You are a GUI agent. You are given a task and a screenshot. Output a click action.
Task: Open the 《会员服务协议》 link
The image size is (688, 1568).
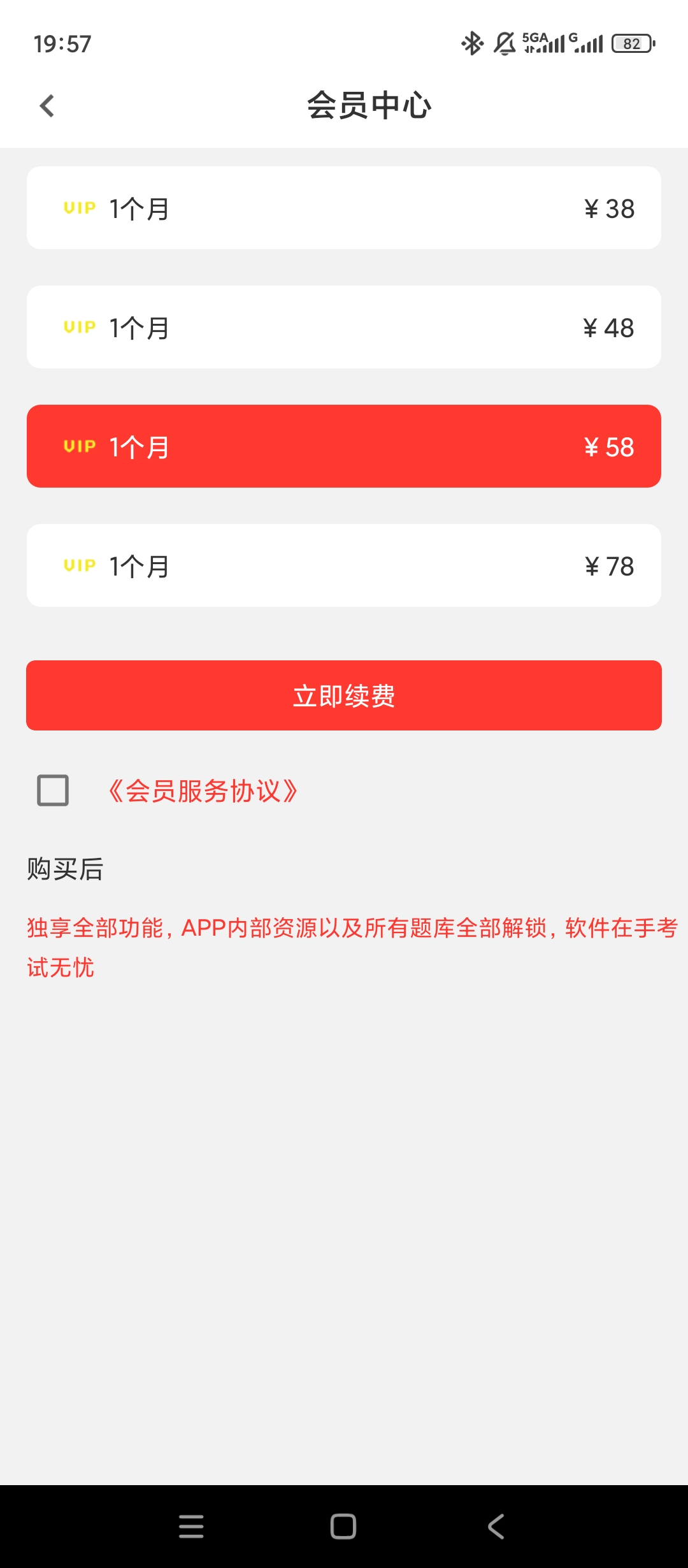click(x=203, y=791)
